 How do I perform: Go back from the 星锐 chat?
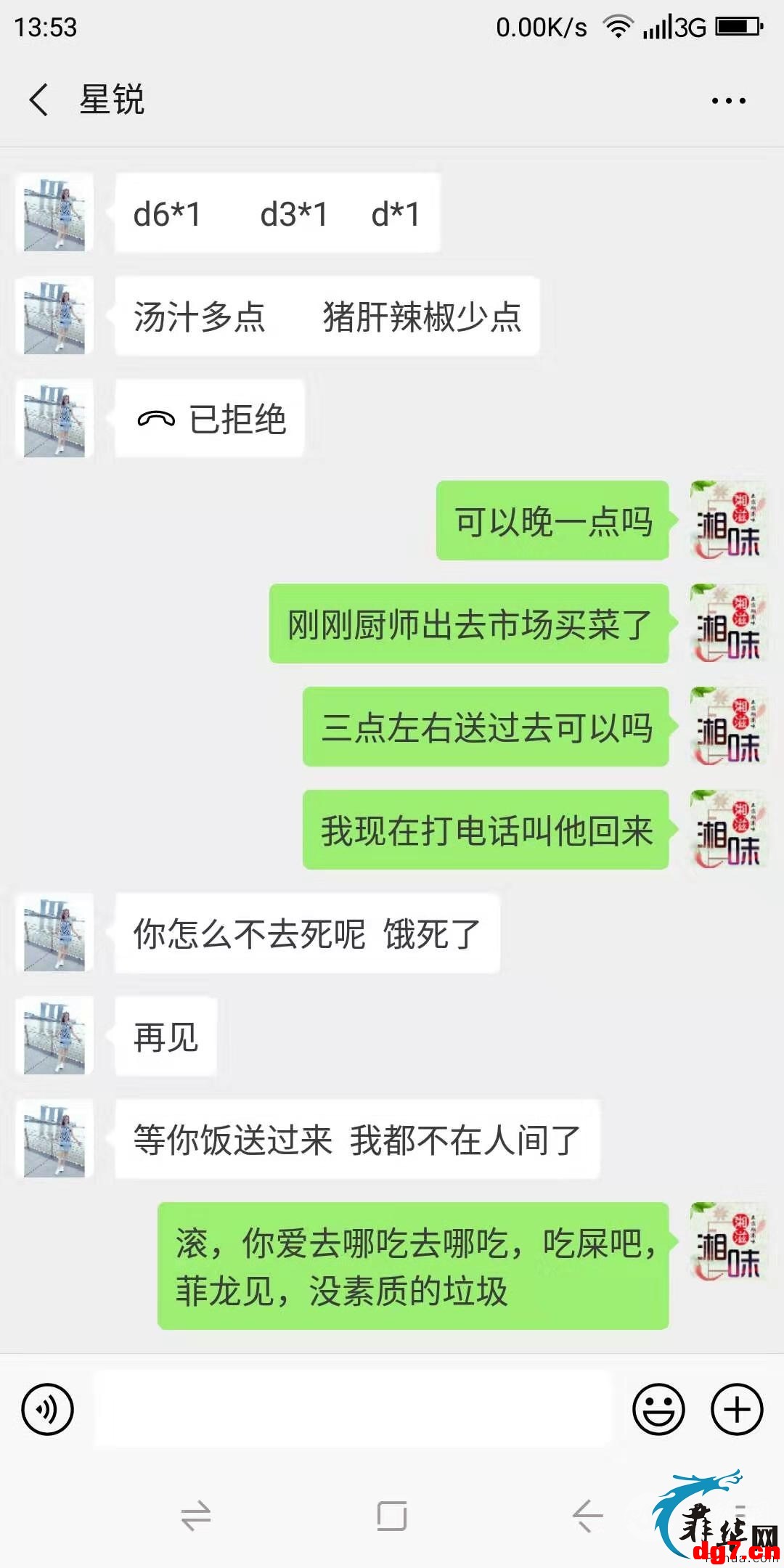click(38, 99)
